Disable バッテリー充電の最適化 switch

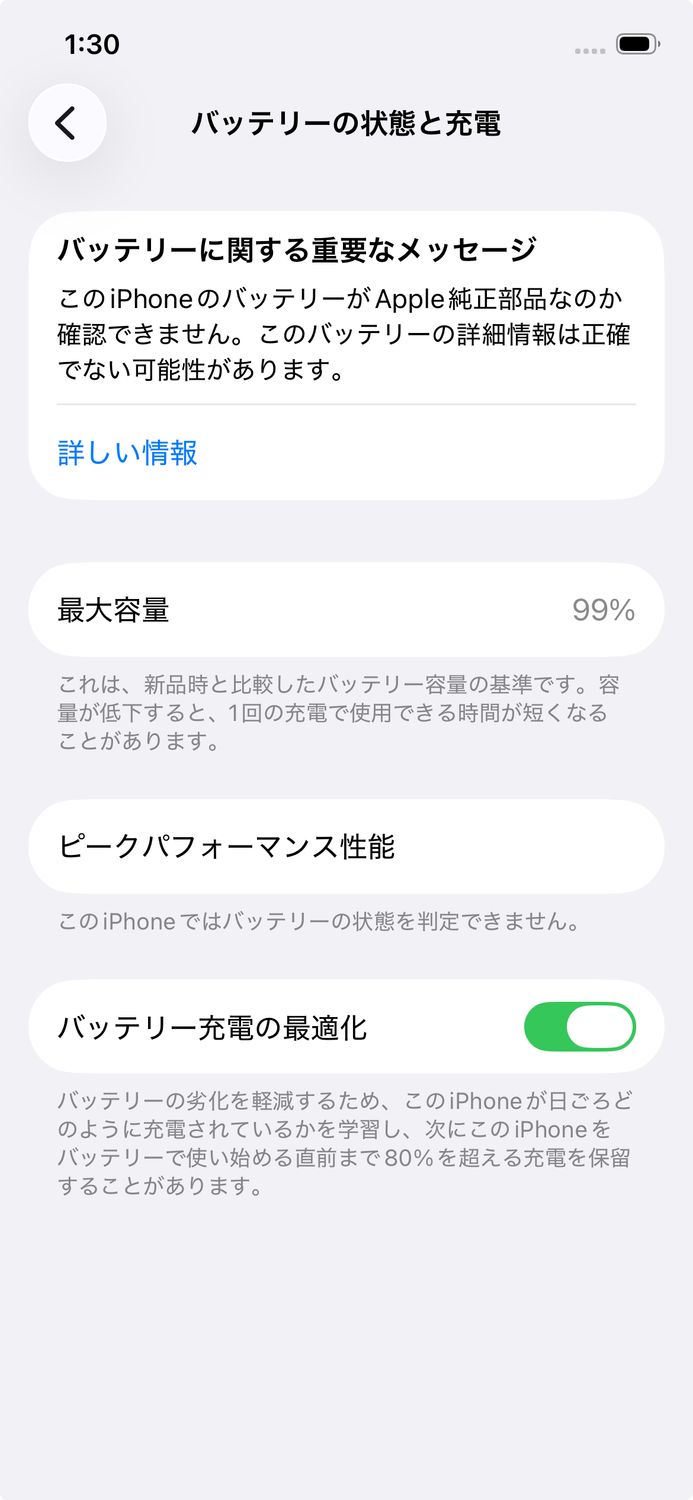[579, 1027]
